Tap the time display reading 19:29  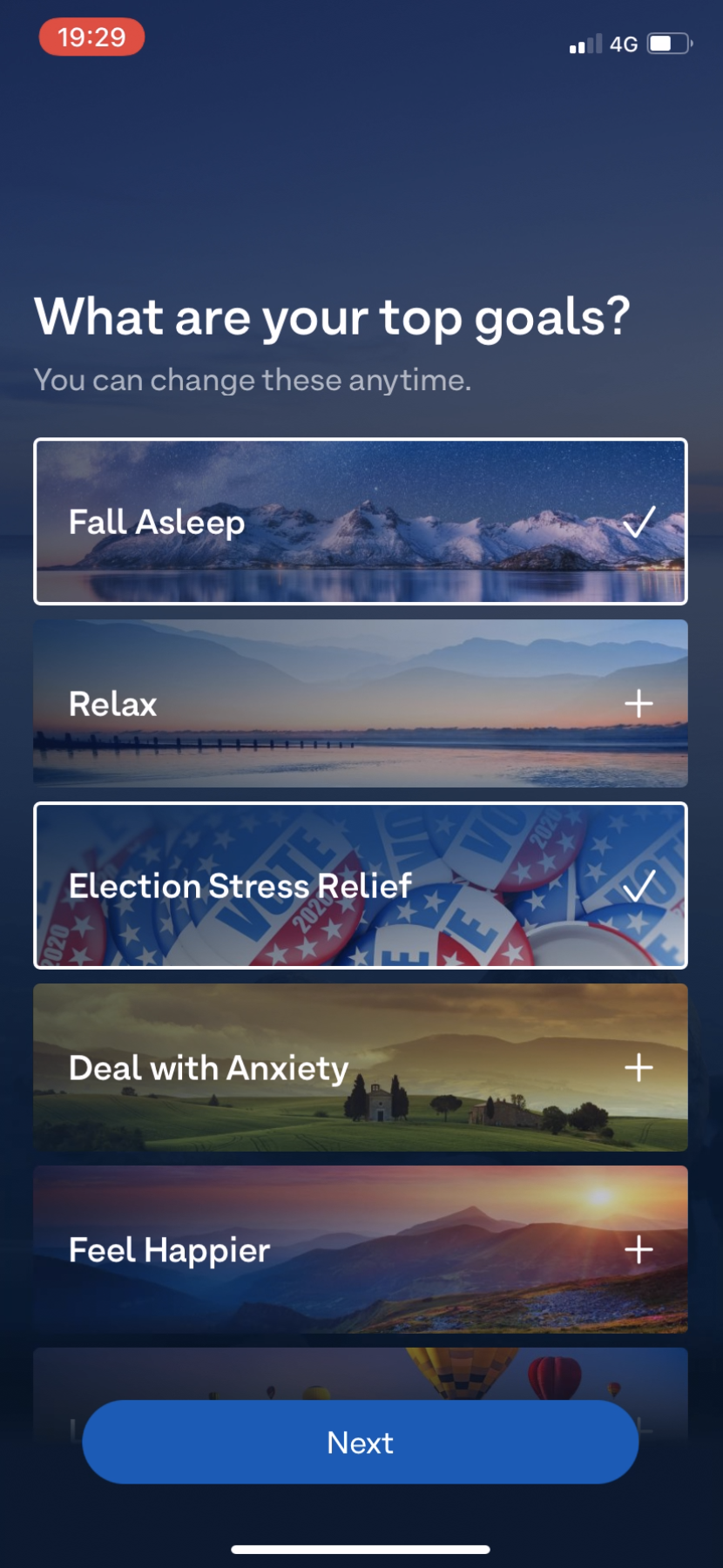pyautogui.click(x=91, y=37)
